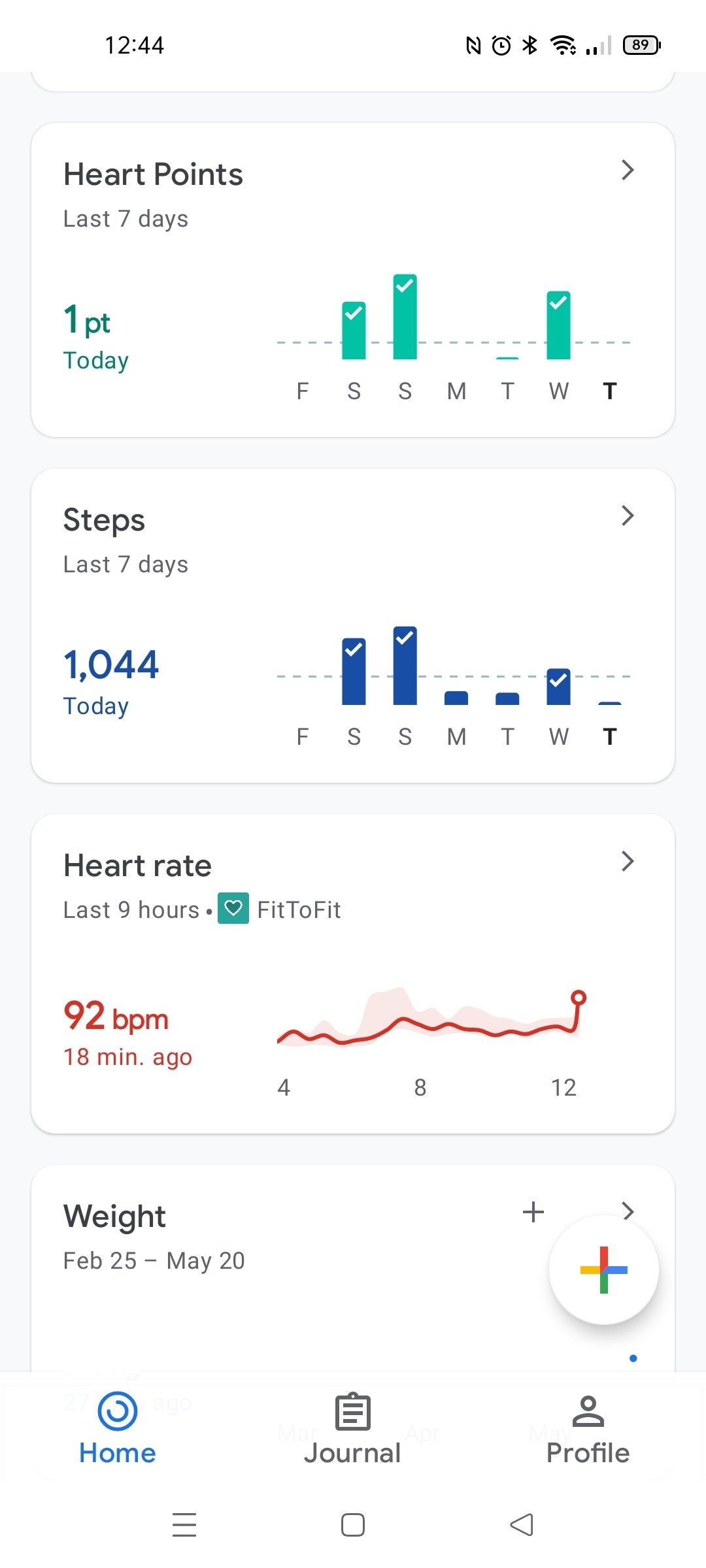
Task: Add a new weight entry
Action: 533,1212
